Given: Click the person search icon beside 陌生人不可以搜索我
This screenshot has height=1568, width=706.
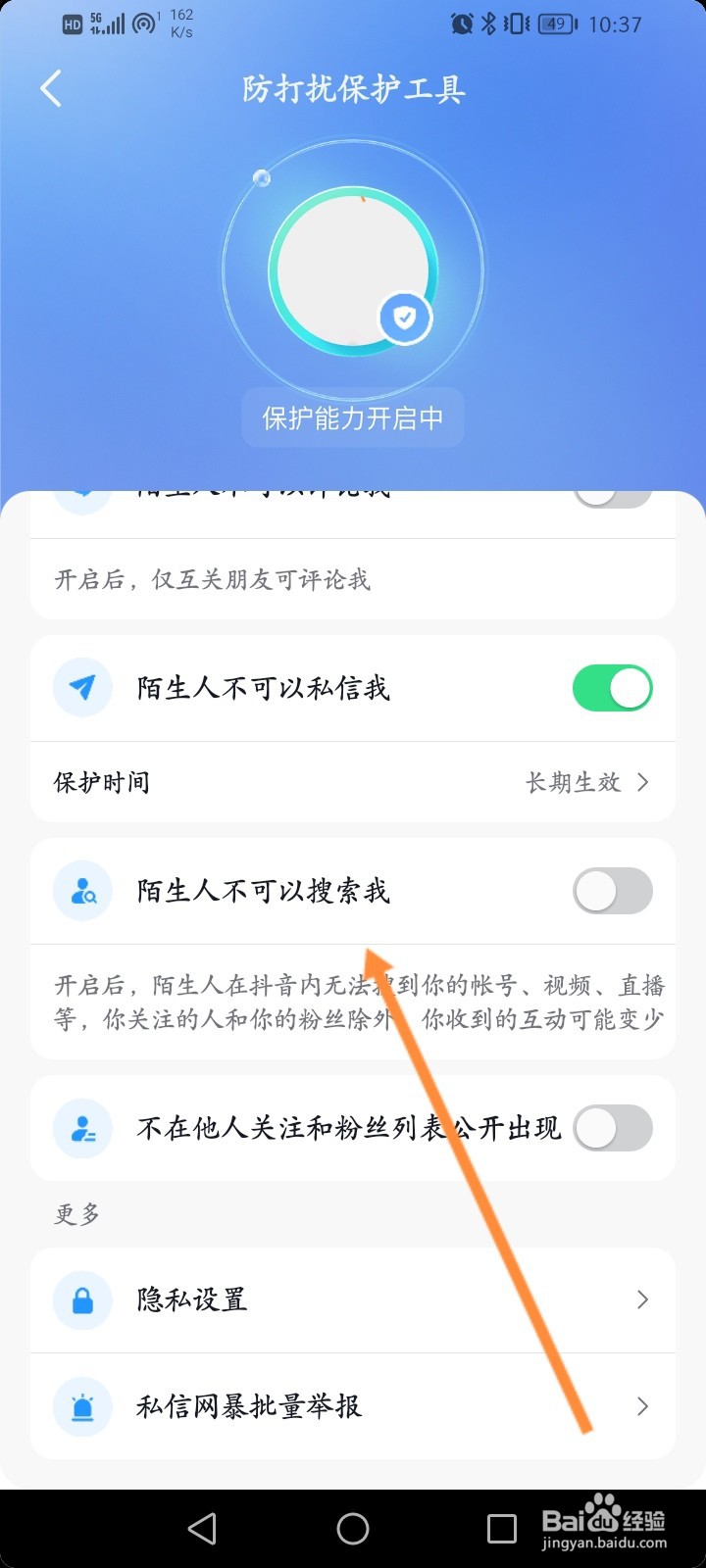Looking at the screenshot, I should coord(83,890).
